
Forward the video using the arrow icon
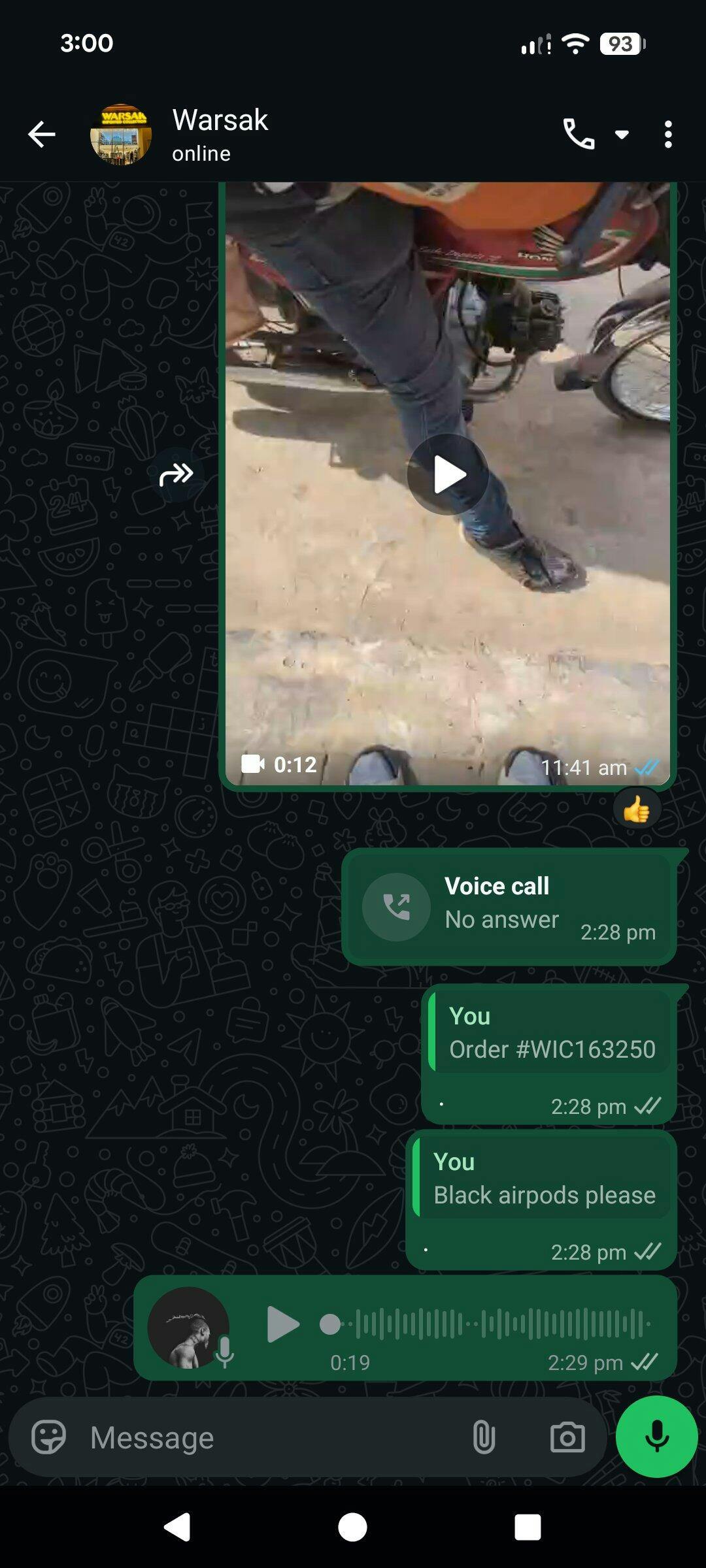point(176,474)
